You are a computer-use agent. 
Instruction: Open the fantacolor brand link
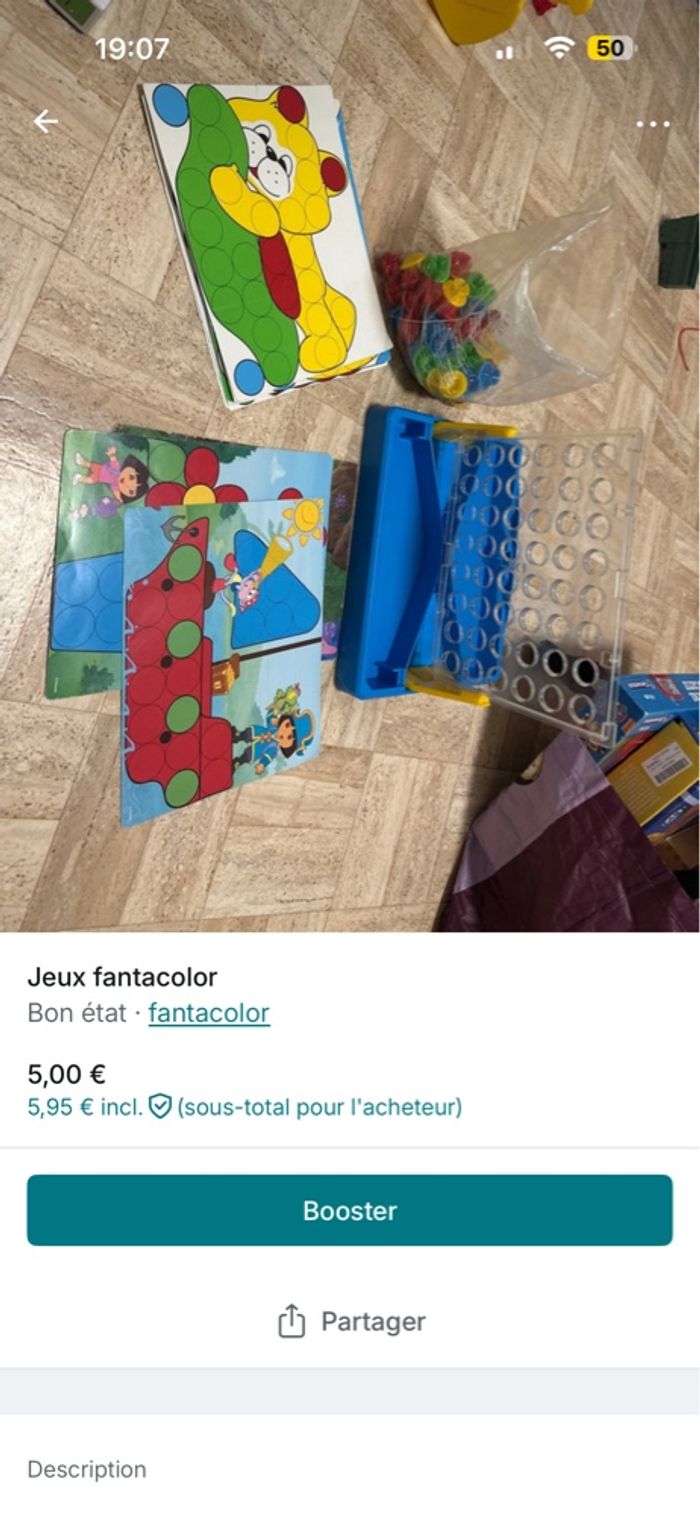(x=209, y=1013)
